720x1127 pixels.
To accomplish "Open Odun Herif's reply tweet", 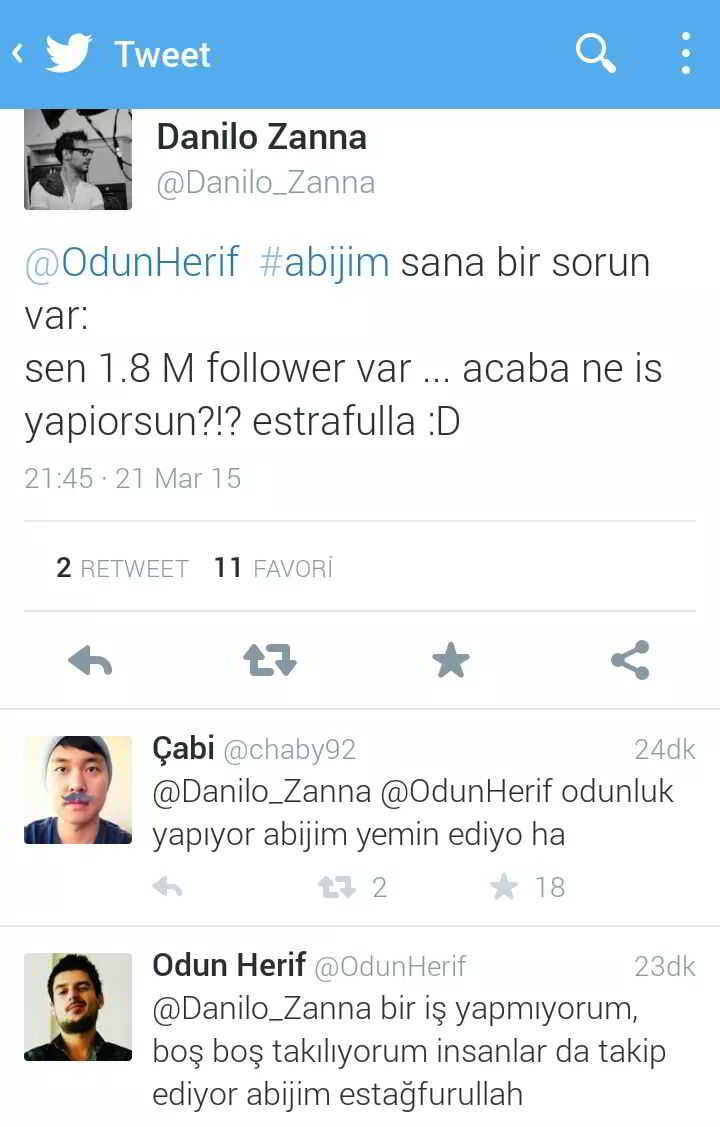I will (420, 1050).
